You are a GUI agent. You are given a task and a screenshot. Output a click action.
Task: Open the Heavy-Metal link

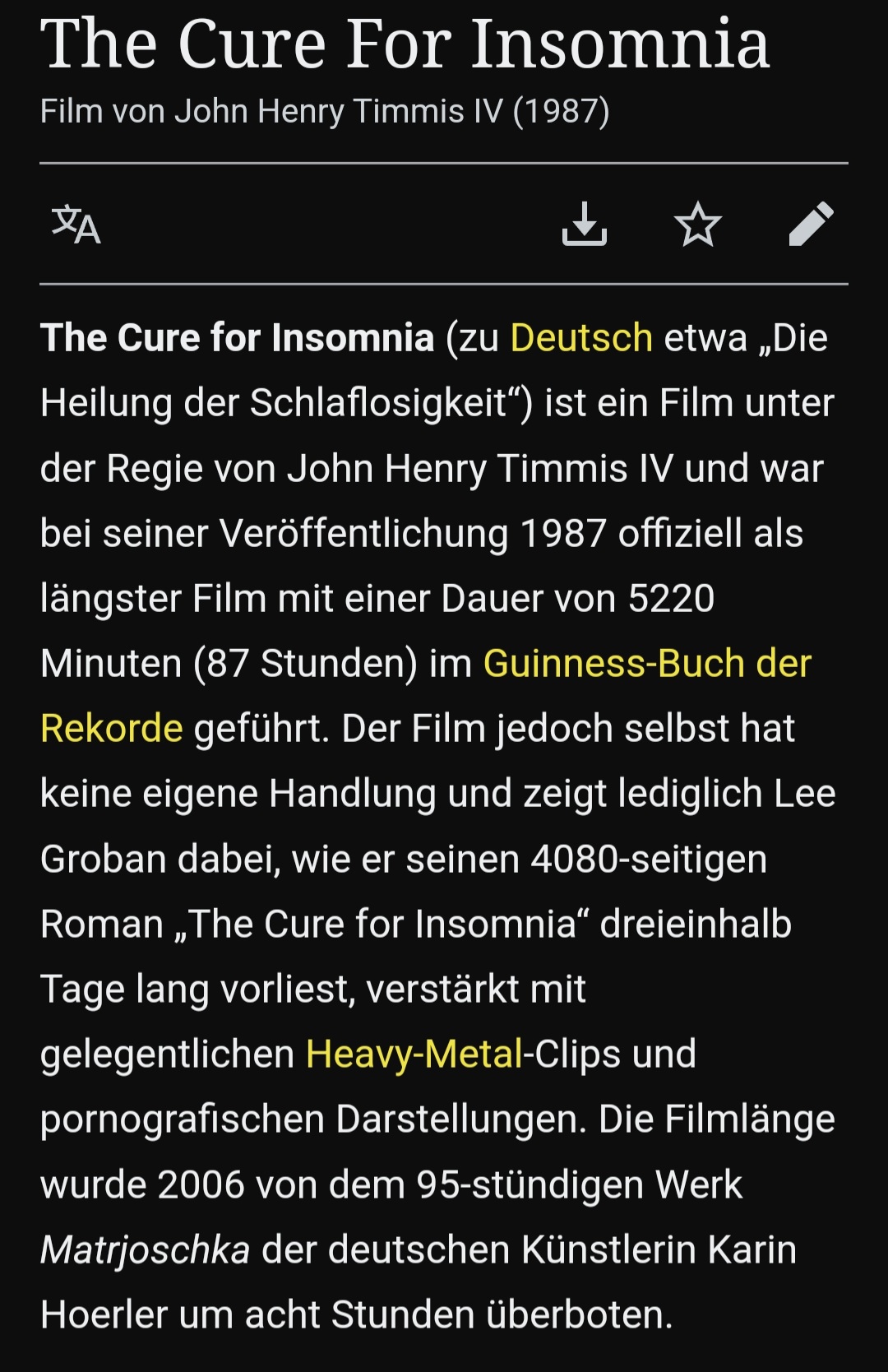point(414,1054)
